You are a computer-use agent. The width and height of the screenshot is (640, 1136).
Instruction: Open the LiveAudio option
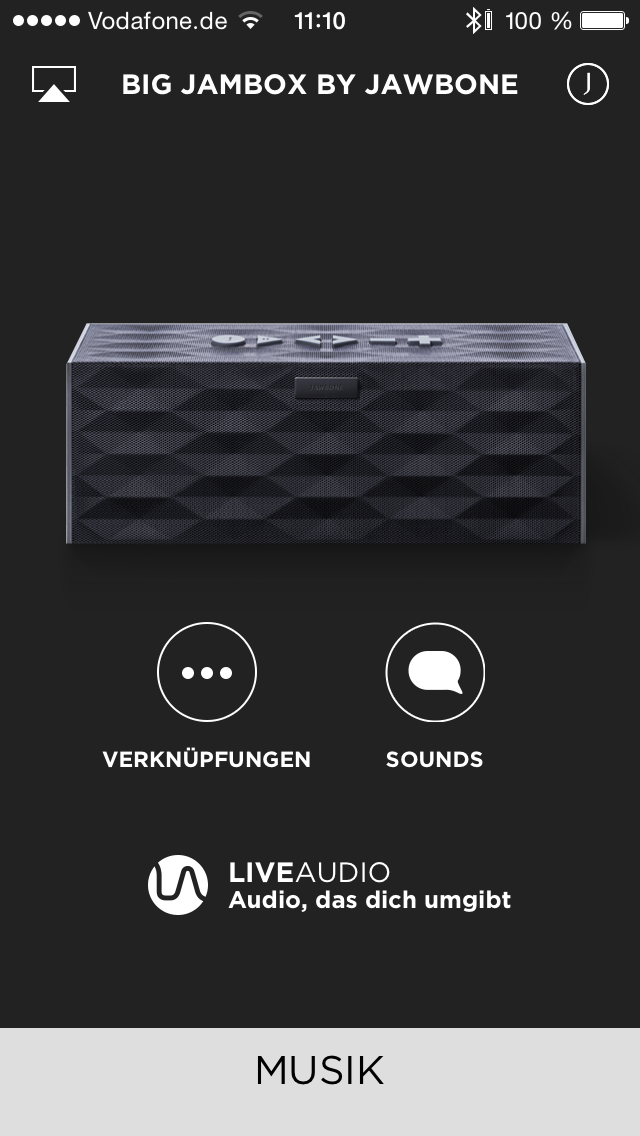330,885
